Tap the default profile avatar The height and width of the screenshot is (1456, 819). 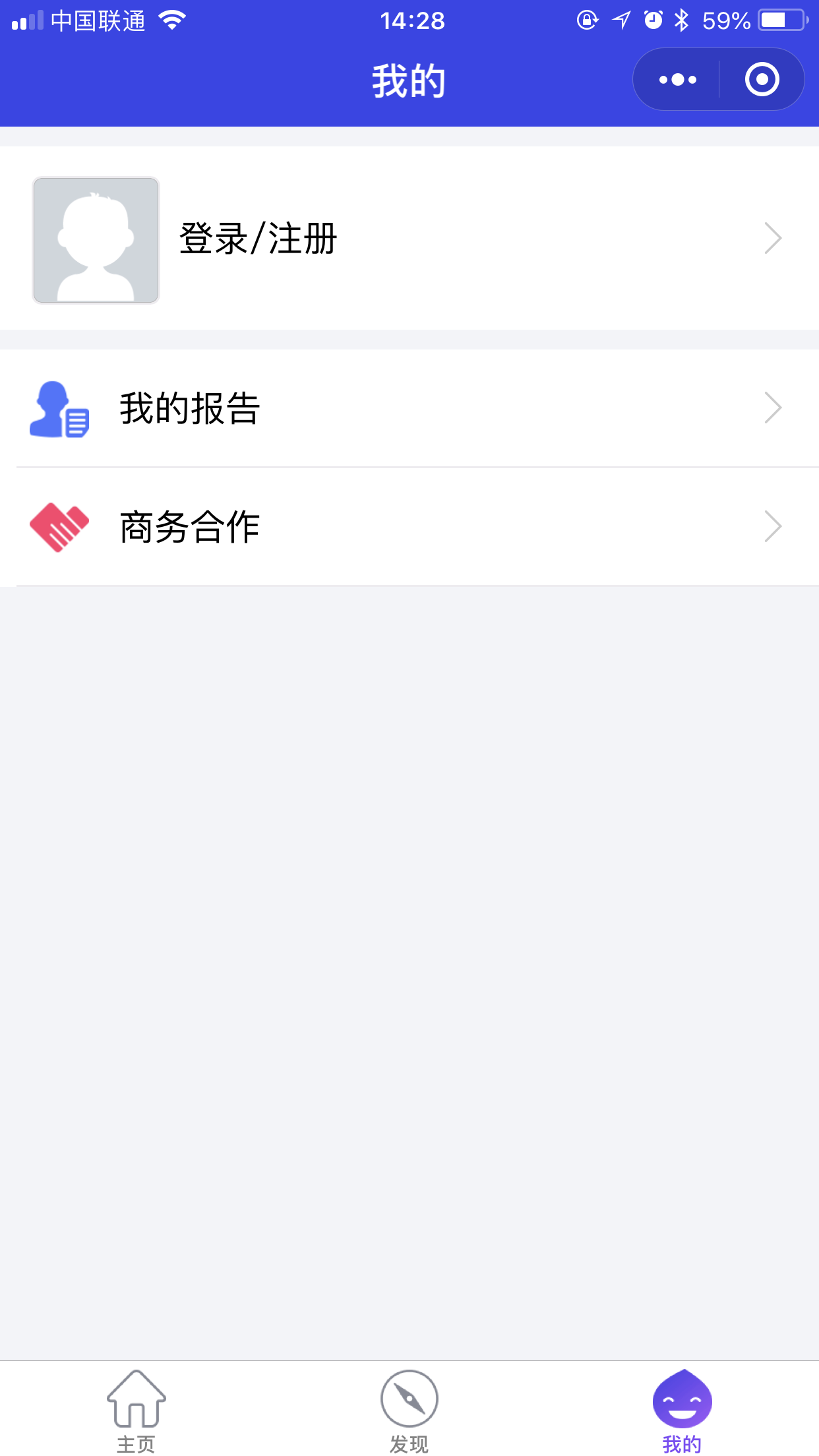(96, 240)
